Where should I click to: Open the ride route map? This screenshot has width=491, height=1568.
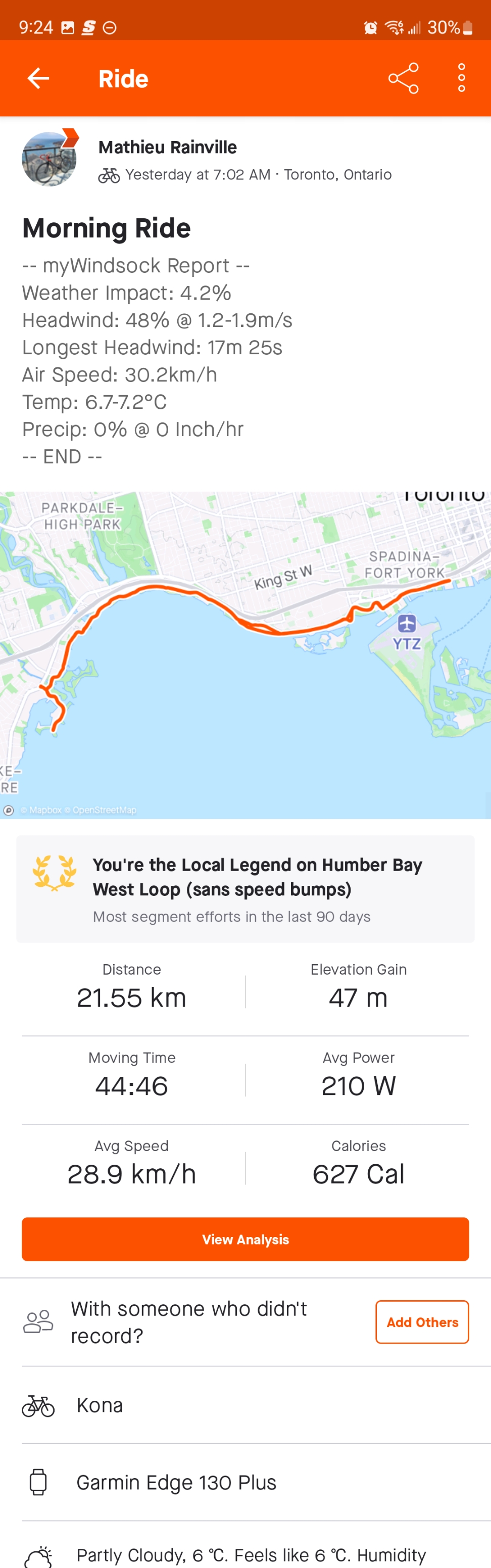tap(245, 654)
